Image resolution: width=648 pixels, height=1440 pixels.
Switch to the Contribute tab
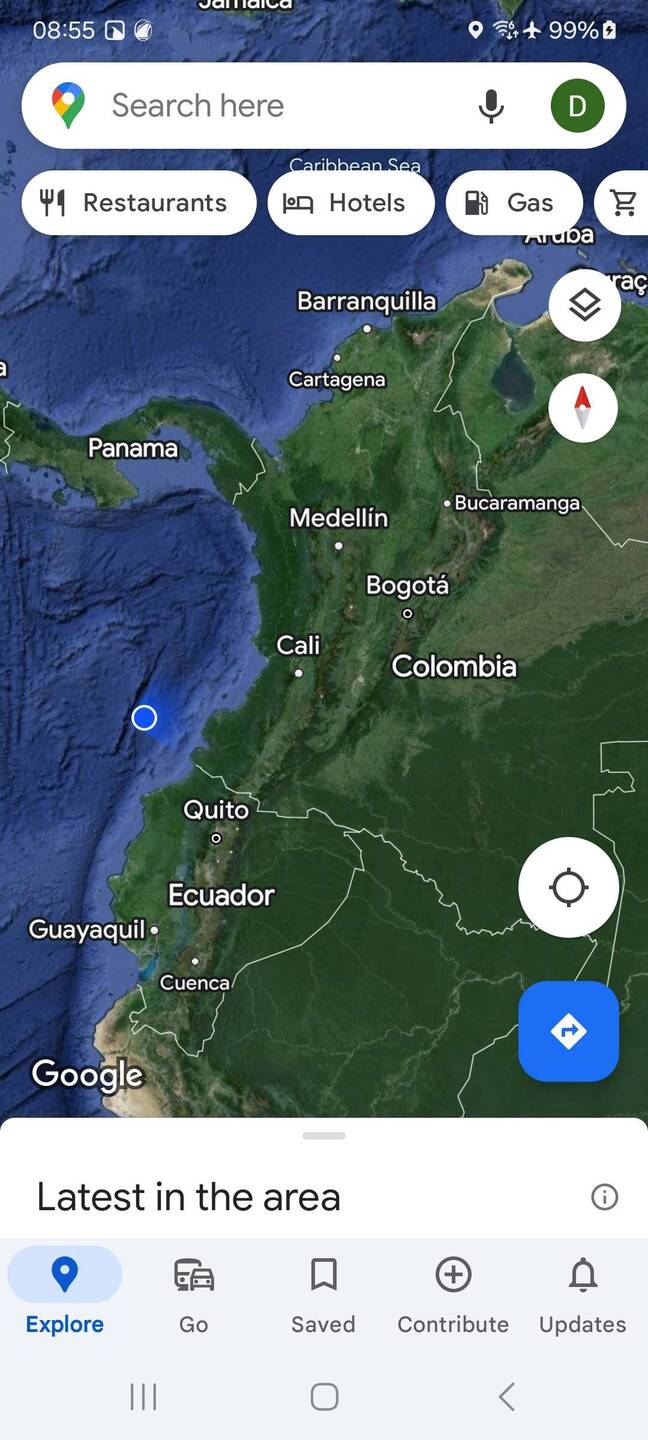click(453, 1295)
